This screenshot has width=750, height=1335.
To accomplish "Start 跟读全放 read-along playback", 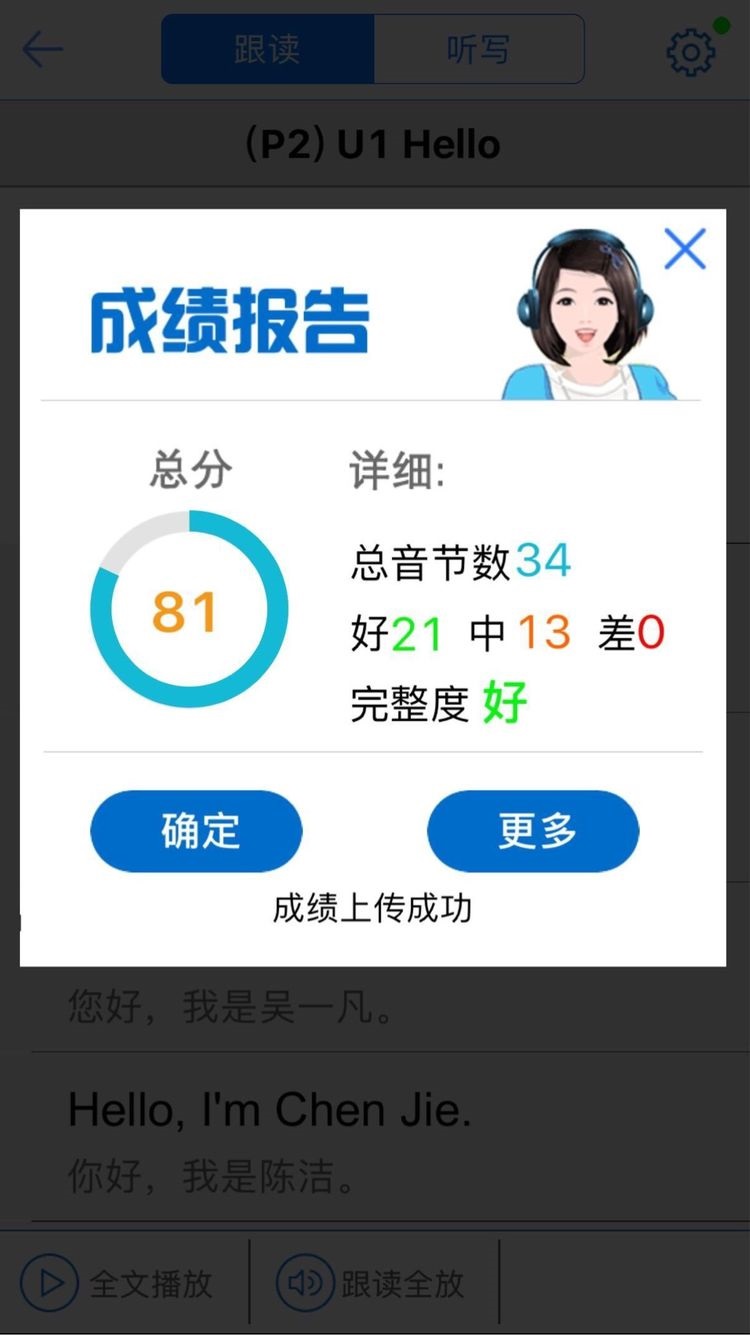I will (x=372, y=1283).
